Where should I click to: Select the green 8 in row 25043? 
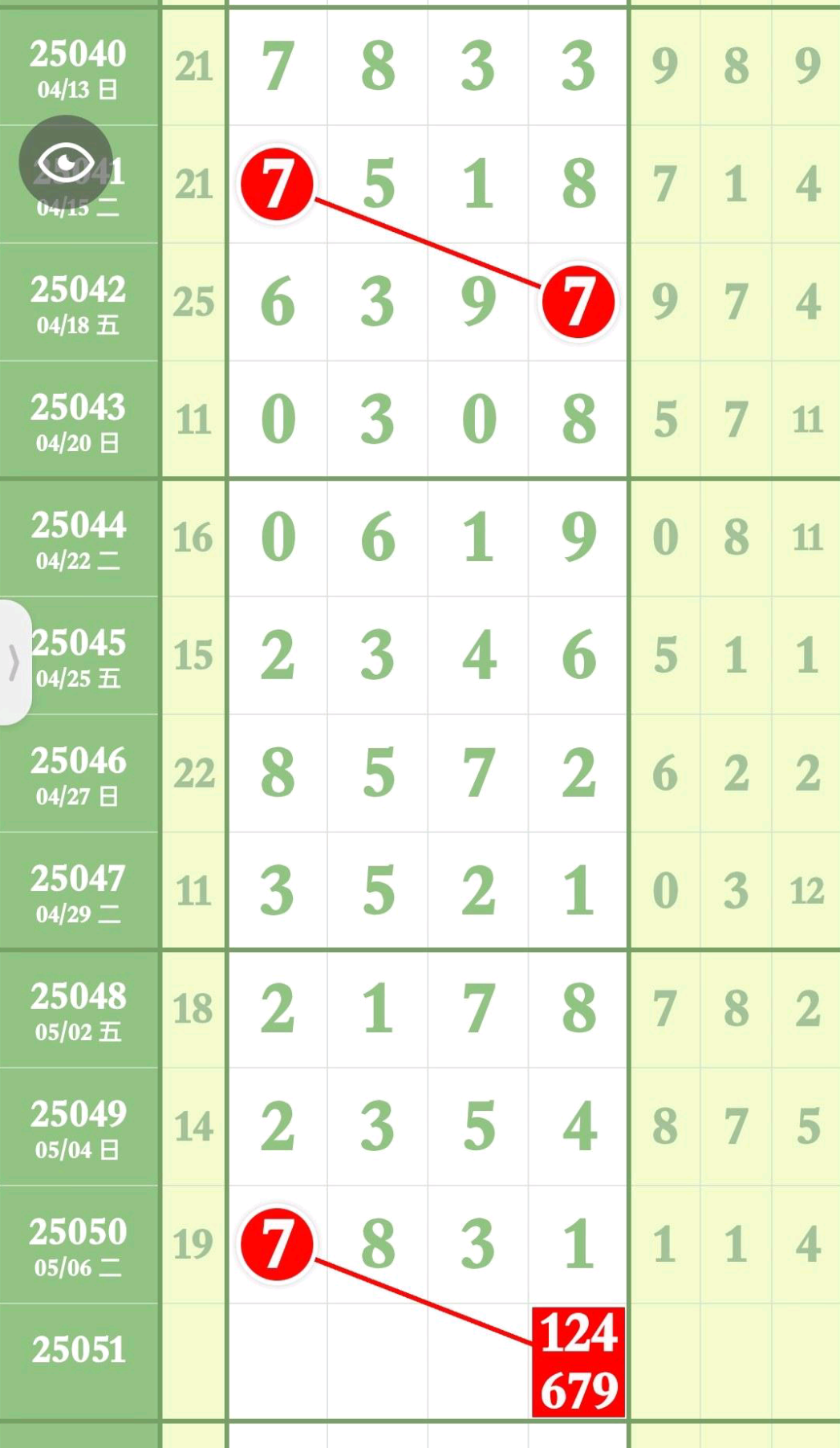578,417
